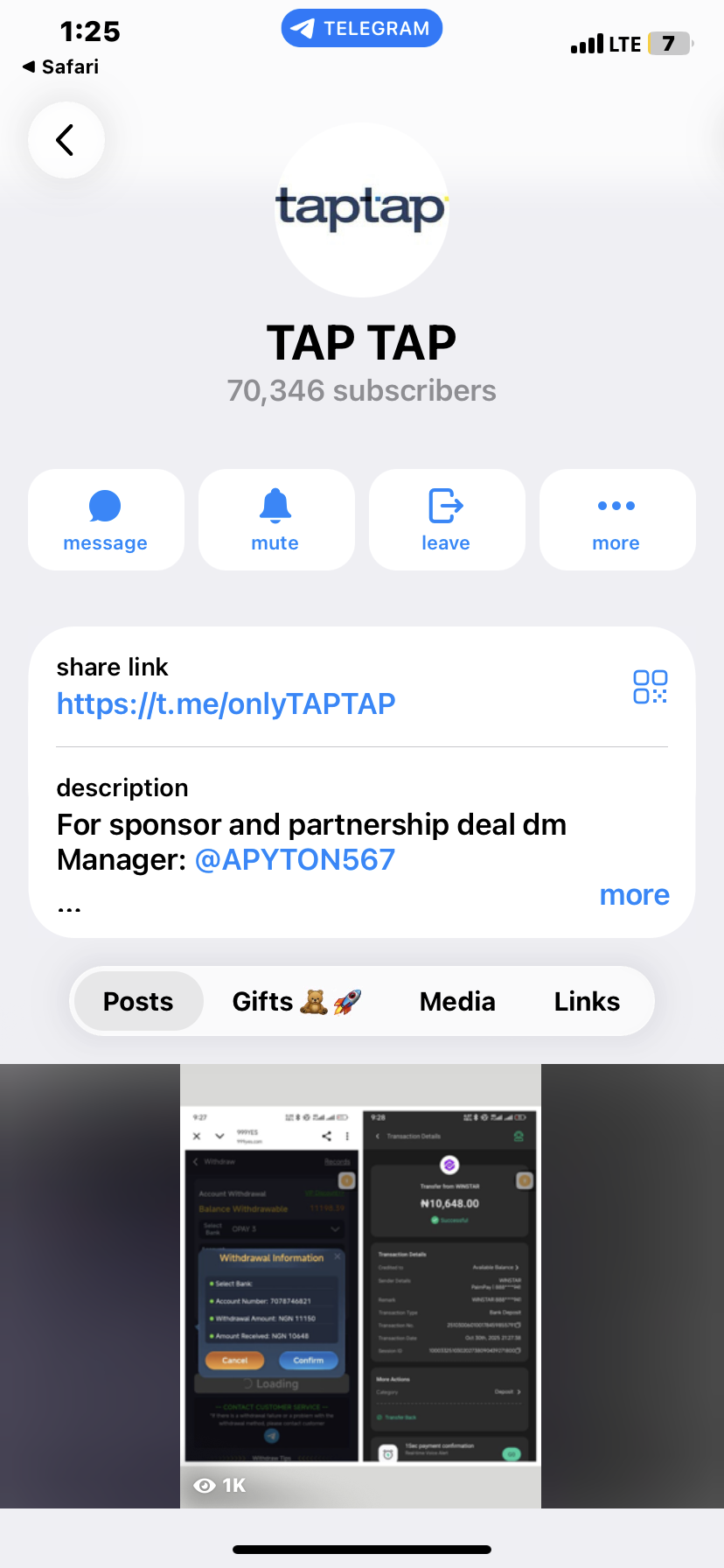
Task: Switch to the Posts tab
Action: 138,1001
